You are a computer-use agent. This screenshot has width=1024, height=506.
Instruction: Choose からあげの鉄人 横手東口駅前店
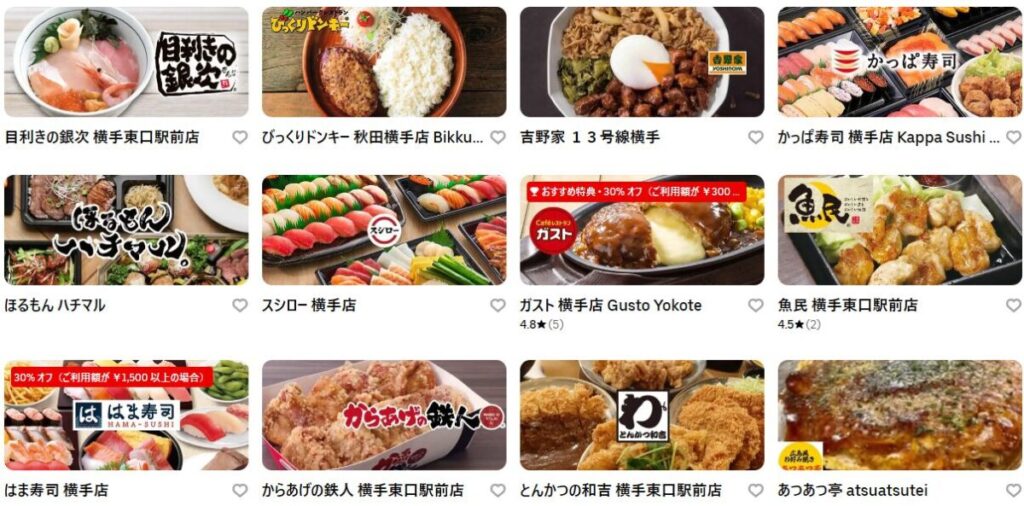point(384,415)
